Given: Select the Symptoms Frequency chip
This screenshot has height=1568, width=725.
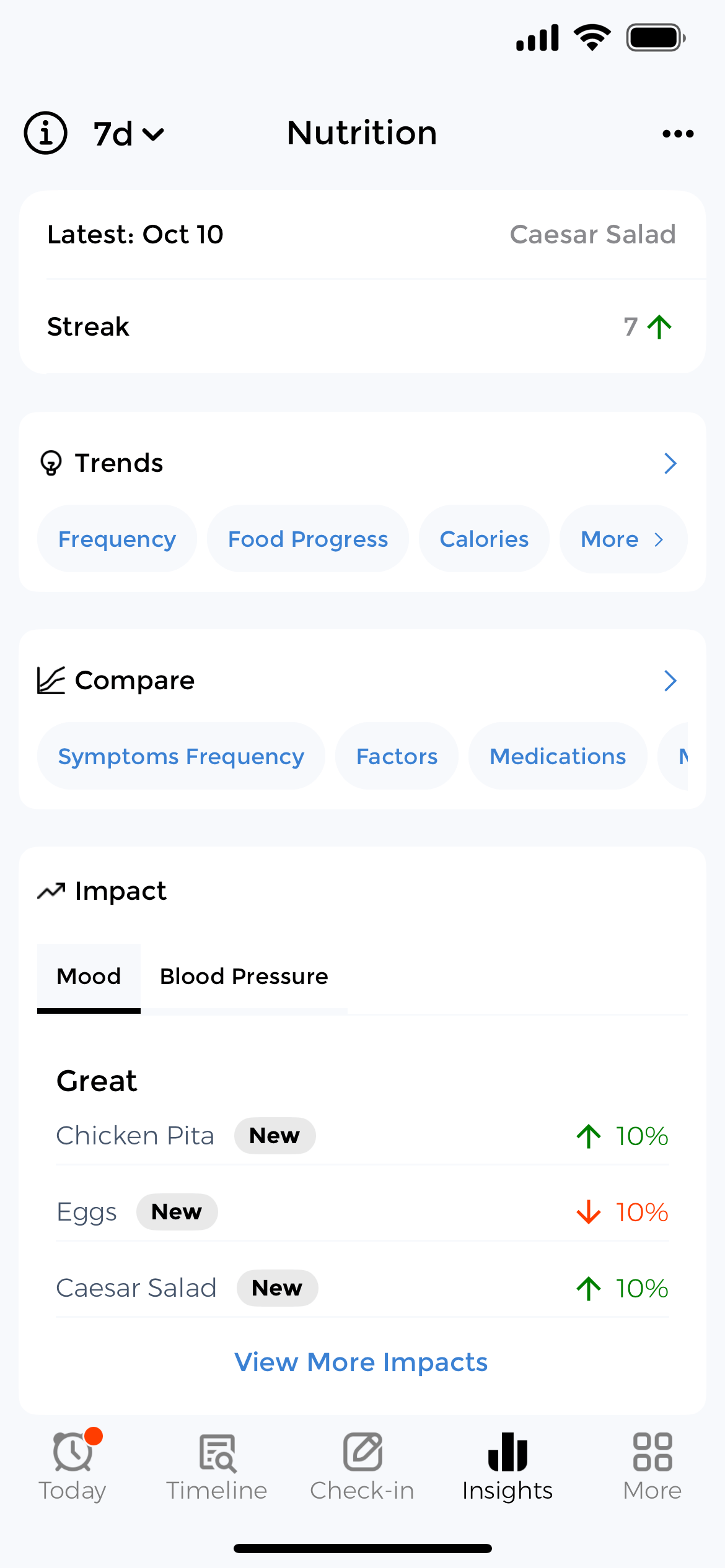Looking at the screenshot, I should point(180,756).
